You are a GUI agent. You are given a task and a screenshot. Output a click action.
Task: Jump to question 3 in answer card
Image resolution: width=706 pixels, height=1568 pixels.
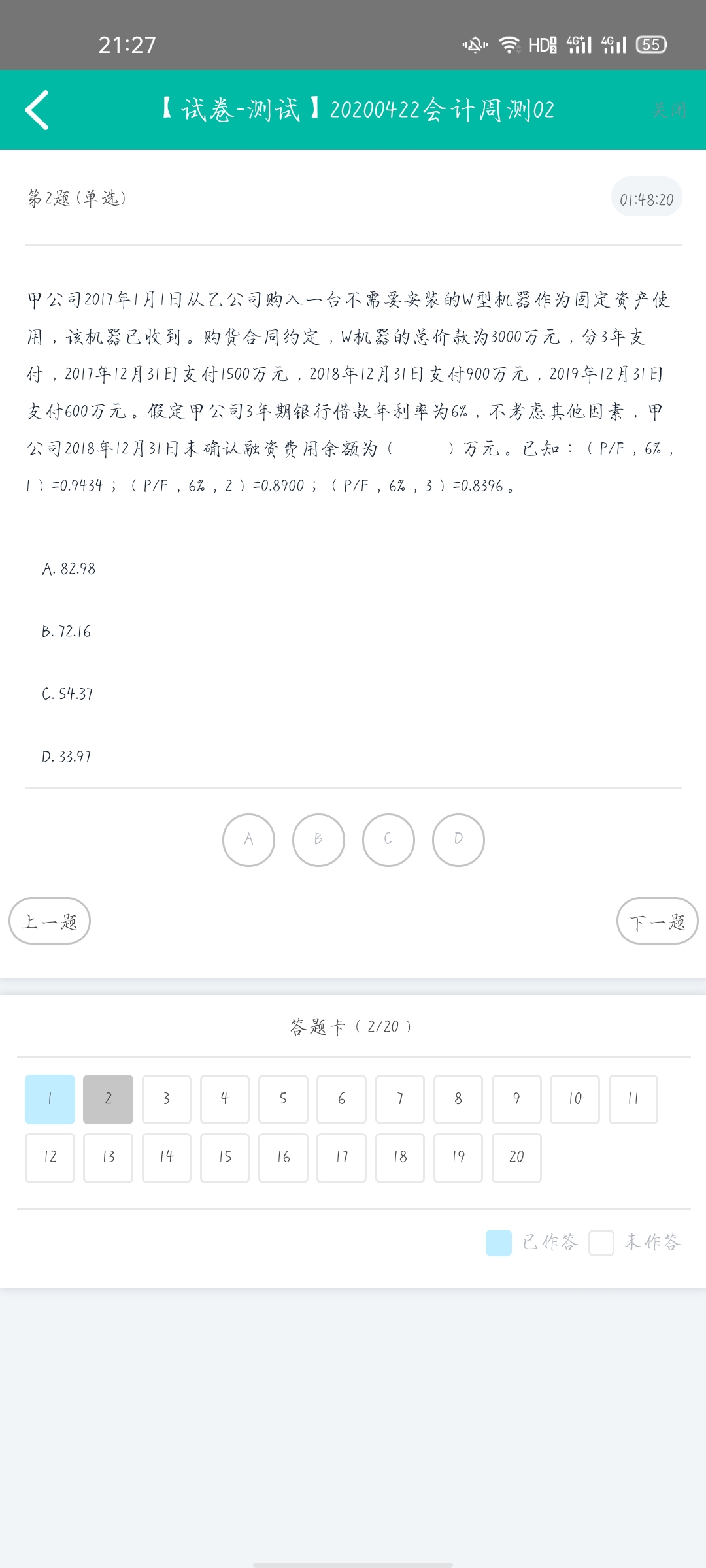pyautogui.click(x=167, y=1099)
